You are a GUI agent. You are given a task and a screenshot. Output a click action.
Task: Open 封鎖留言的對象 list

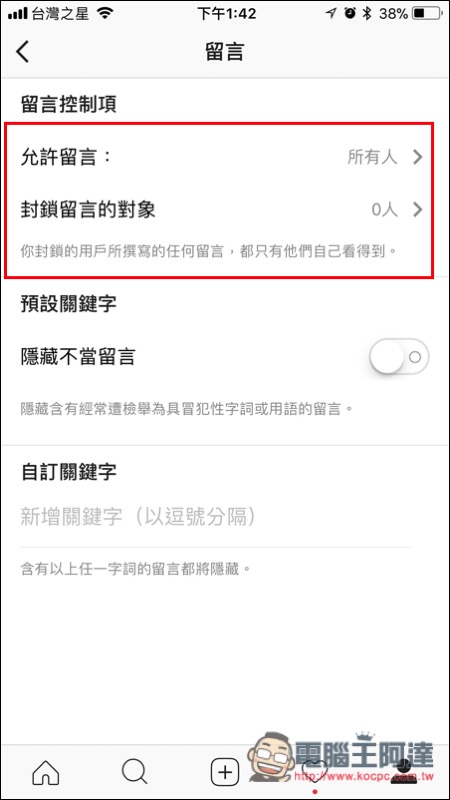[x=222, y=210]
